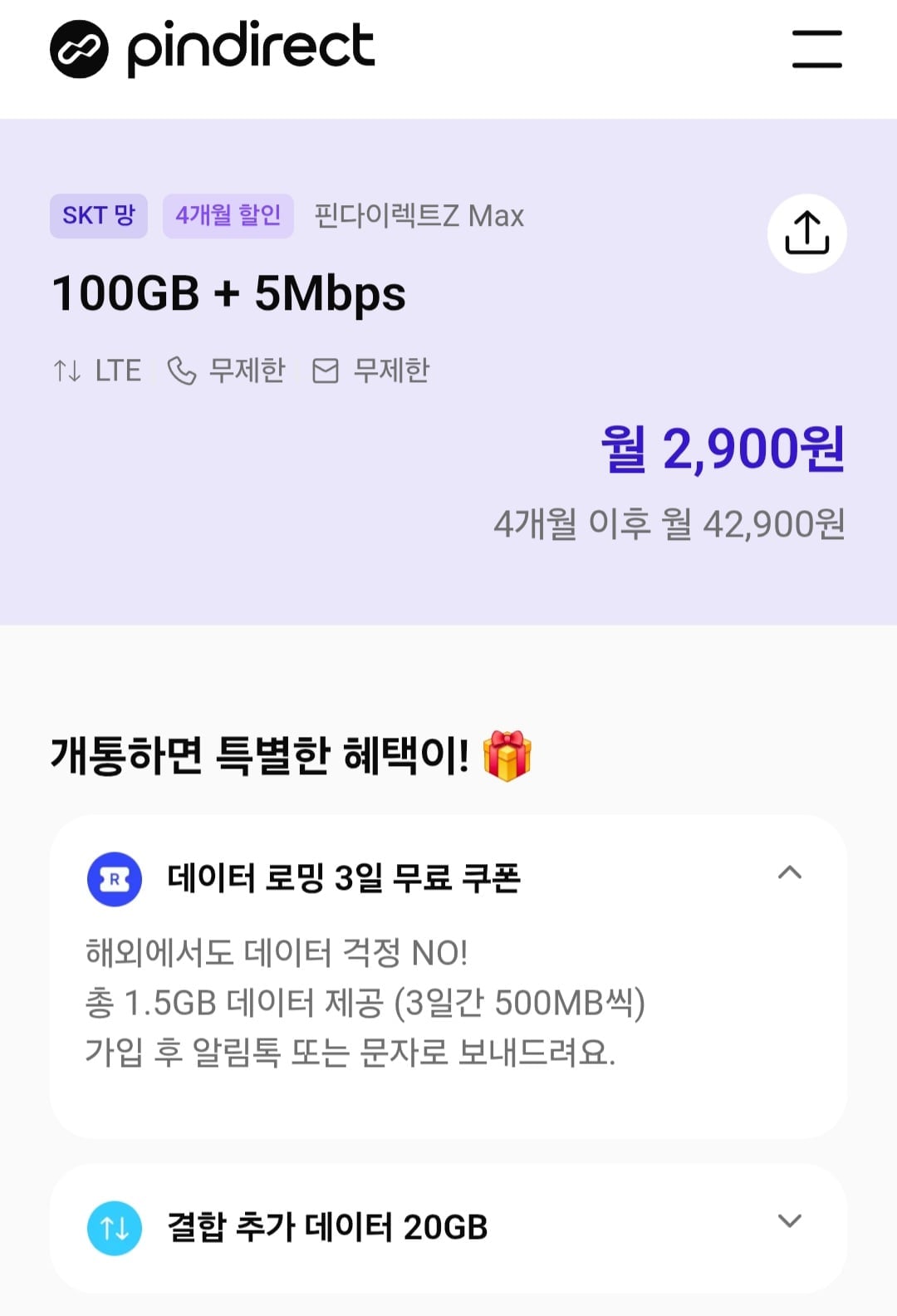The width and height of the screenshot is (897, 1316).
Task: Toggle the 4개월 할인 discount badge
Action: [228, 215]
